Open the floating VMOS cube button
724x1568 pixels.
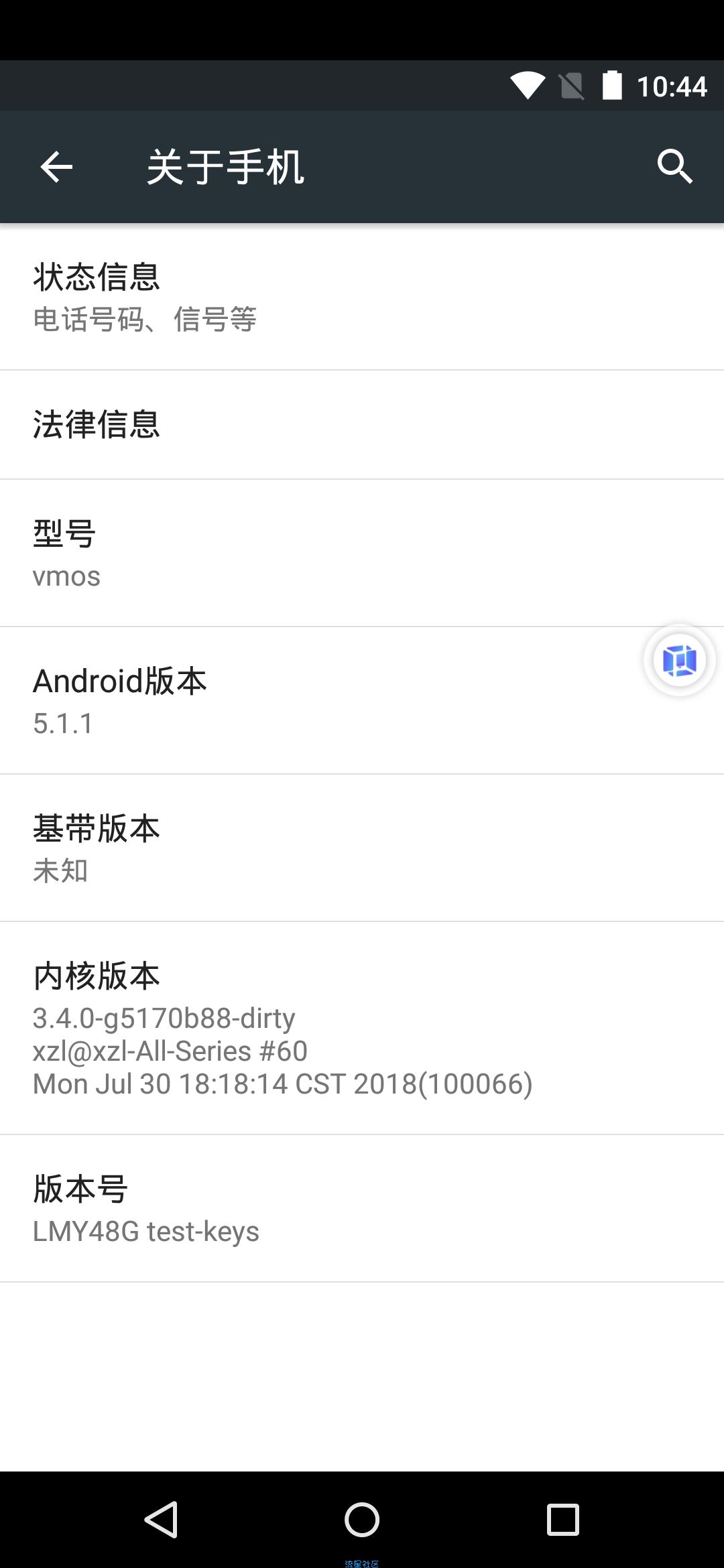point(679,661)
